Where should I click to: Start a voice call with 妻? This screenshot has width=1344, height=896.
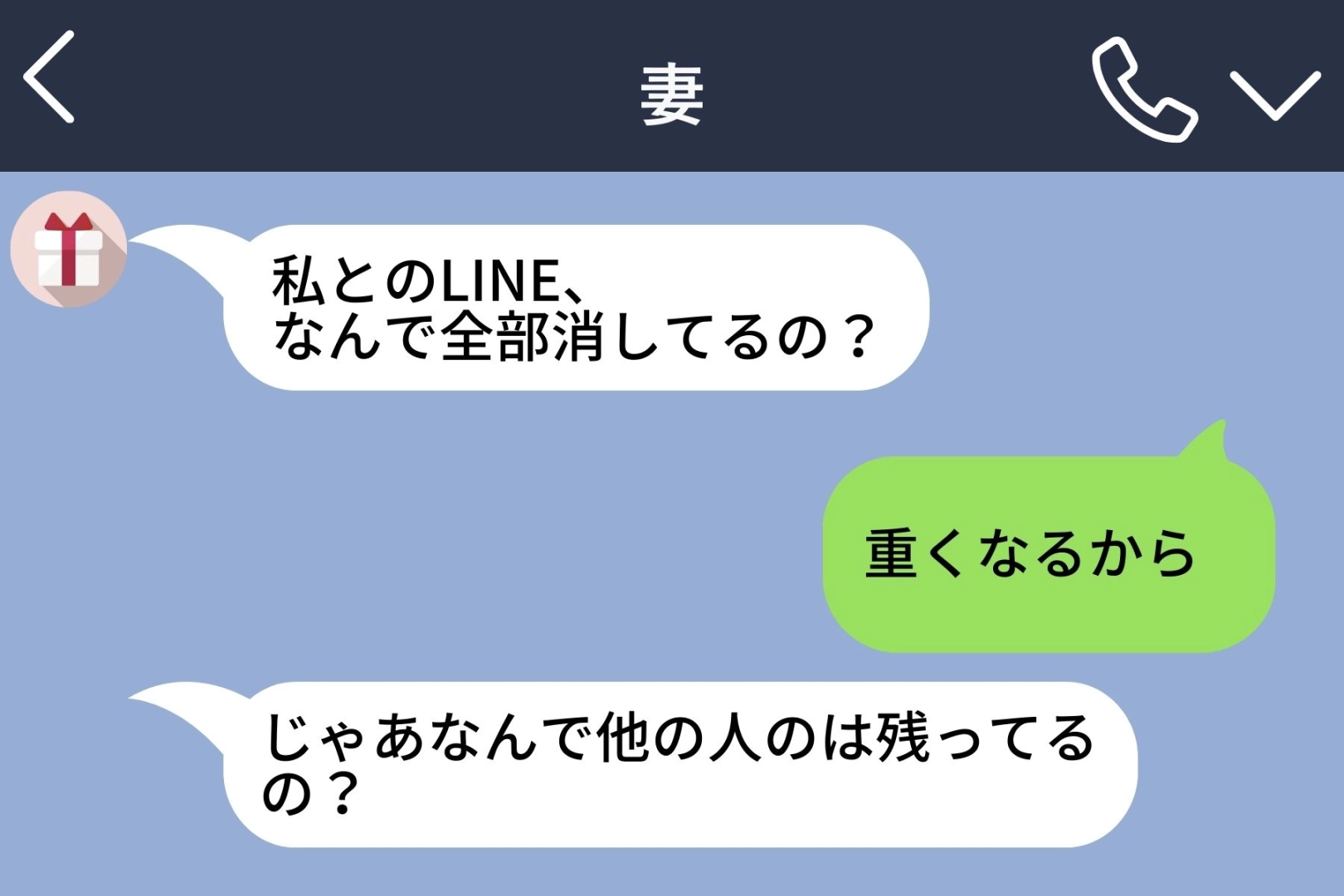1142,90
